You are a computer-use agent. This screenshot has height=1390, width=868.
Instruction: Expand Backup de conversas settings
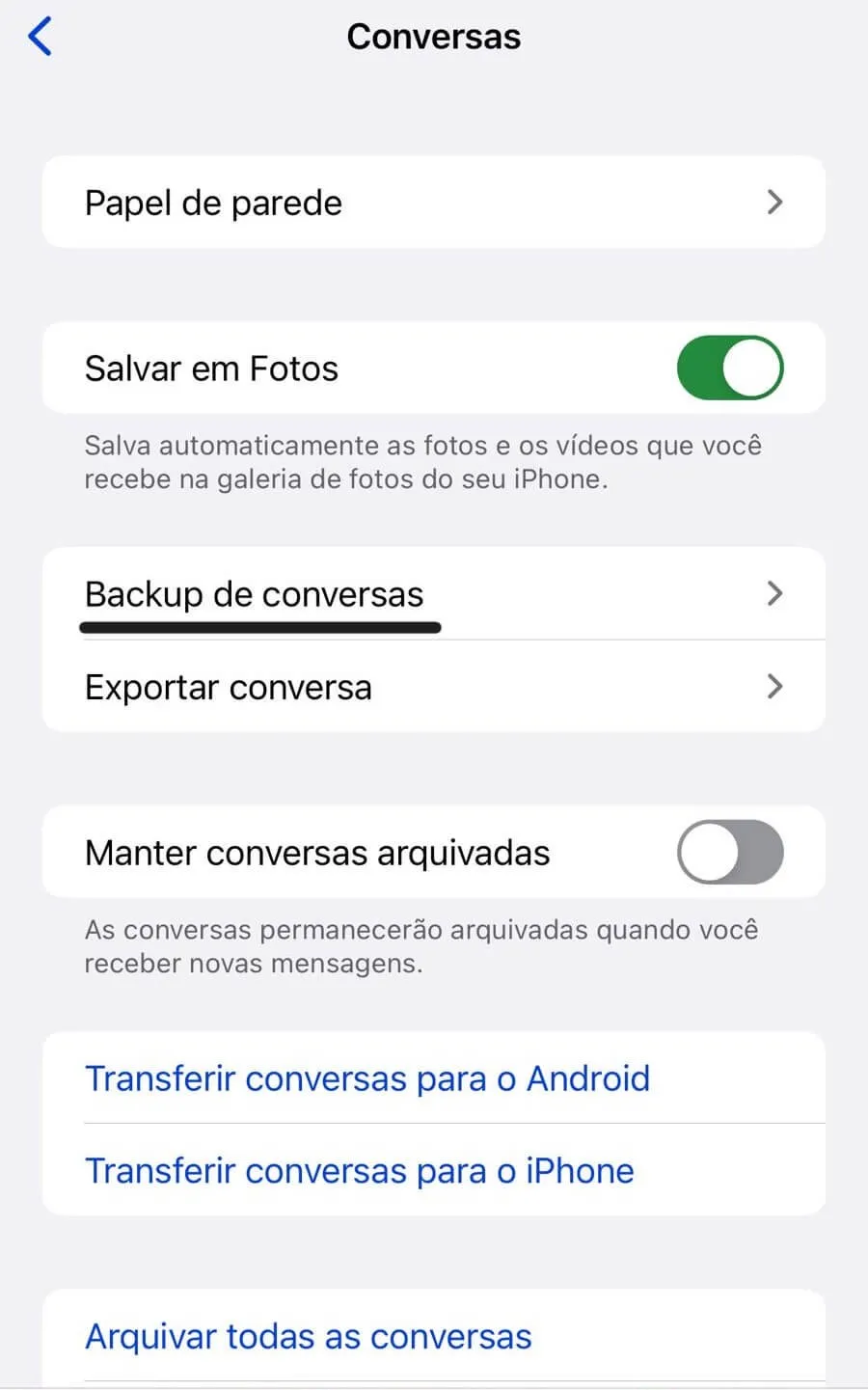(x=434, y=594)
